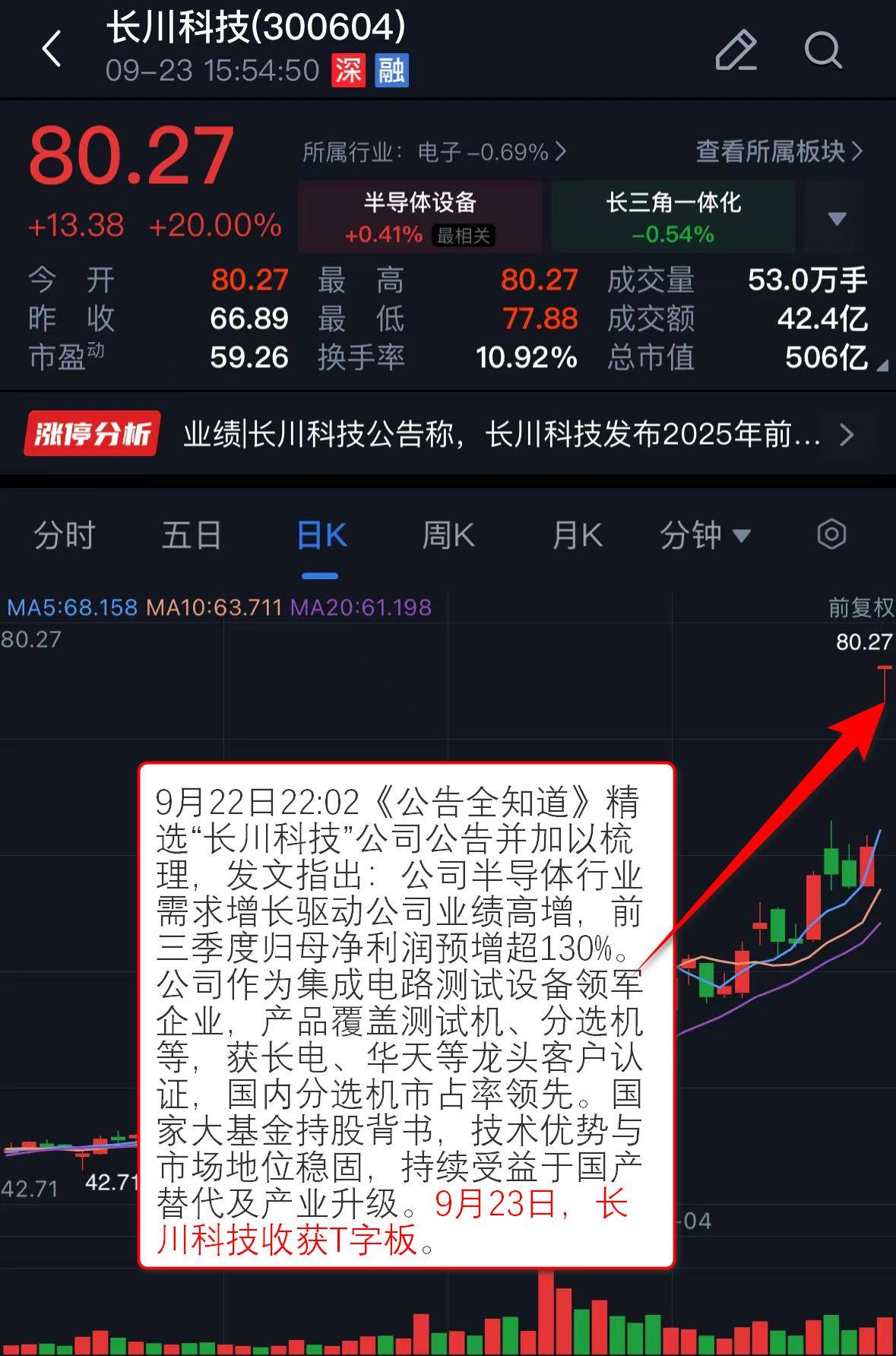Viewport: 896px width, 1356px height.
Task: Open 涨停分析 news banner
Action: [448, 435]
